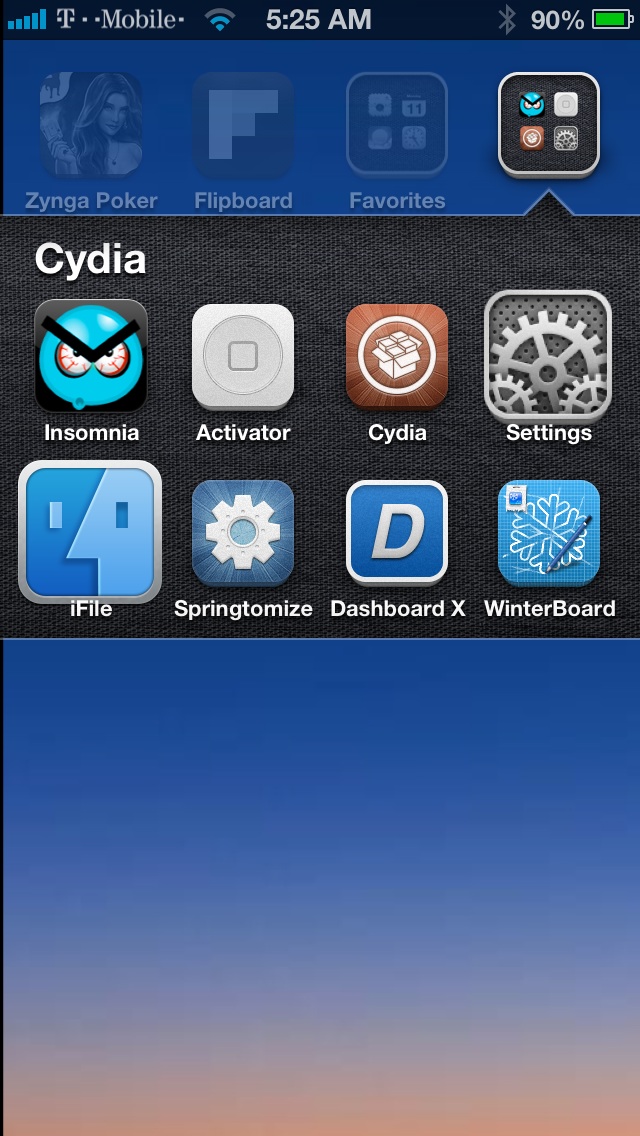Image resolution: width=640 pixels, height=1136 pixels.
Task: Tap the open Cydia folder icon to close it
Action: [x=549, y=124]
